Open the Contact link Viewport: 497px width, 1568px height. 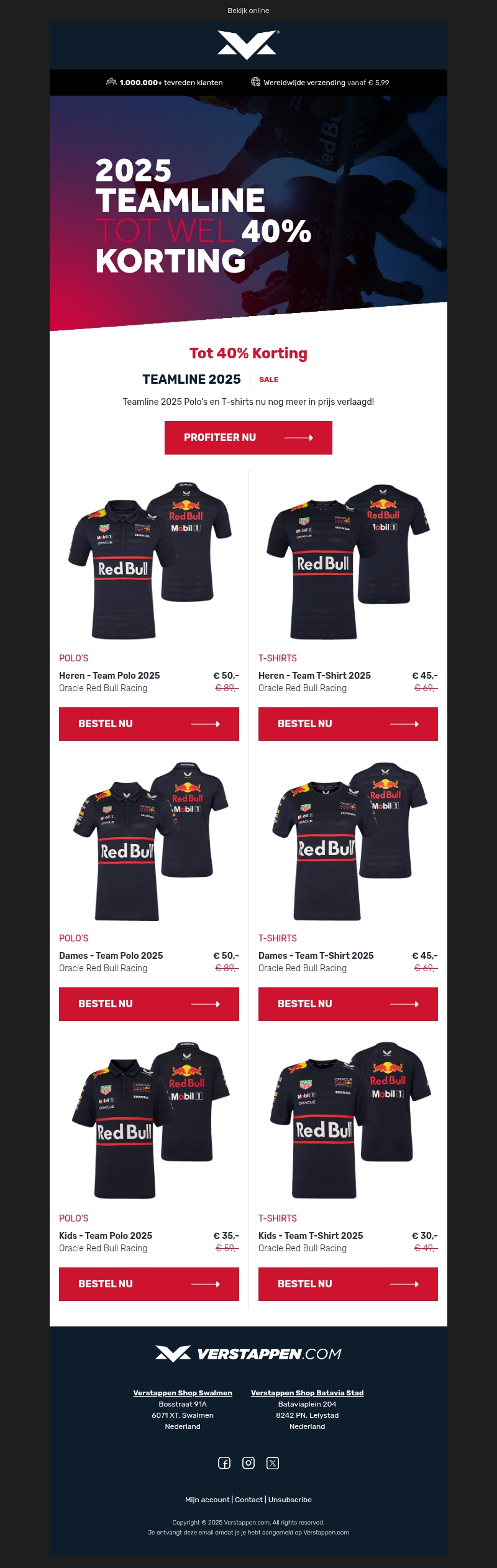point(248,1500)
